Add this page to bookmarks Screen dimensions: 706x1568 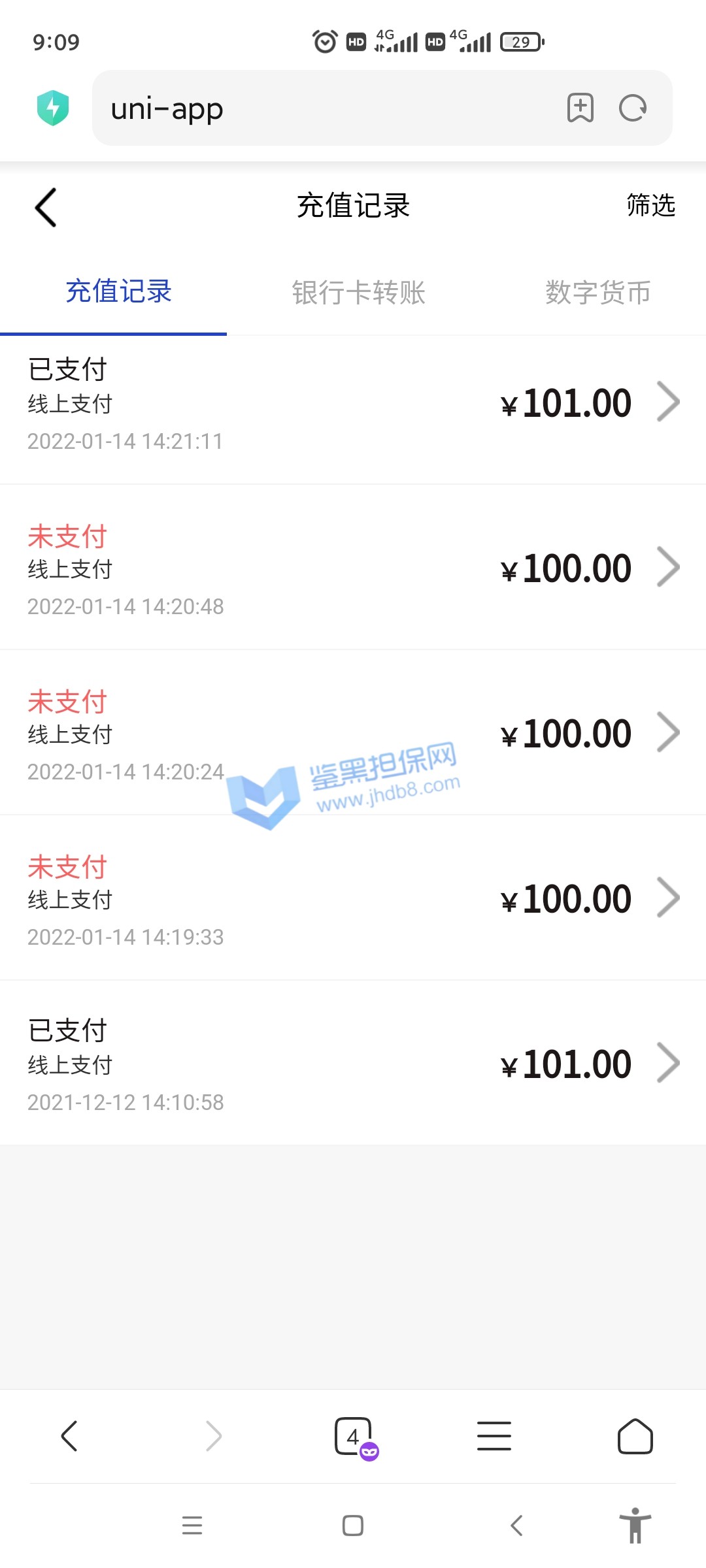click(x=580, y=108)
